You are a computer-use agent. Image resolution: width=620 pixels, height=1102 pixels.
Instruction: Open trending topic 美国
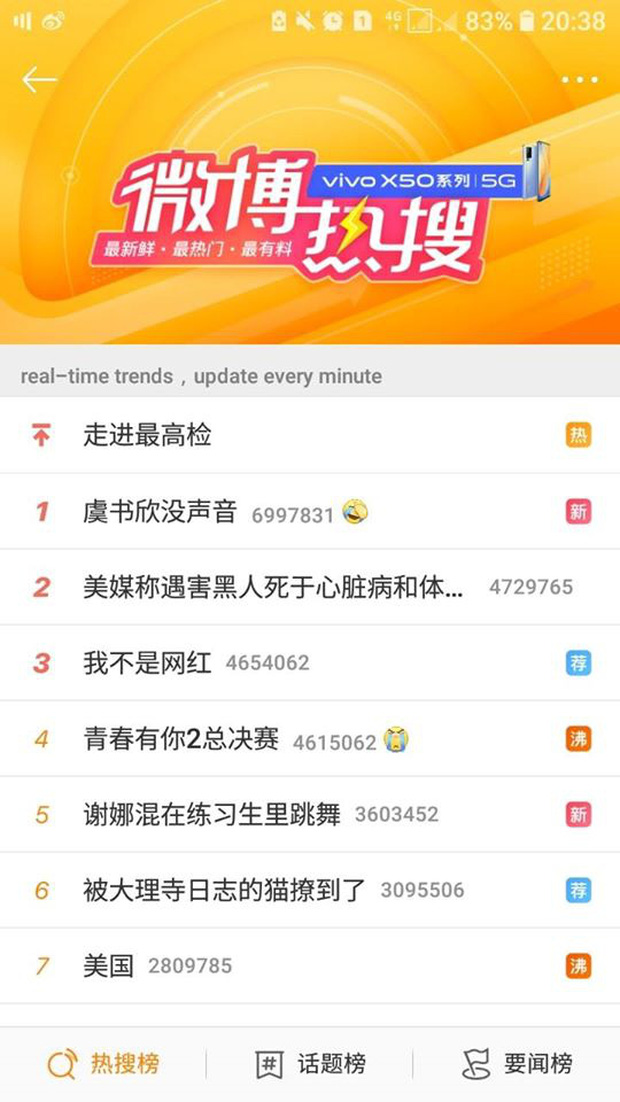[x=108, y=966]
